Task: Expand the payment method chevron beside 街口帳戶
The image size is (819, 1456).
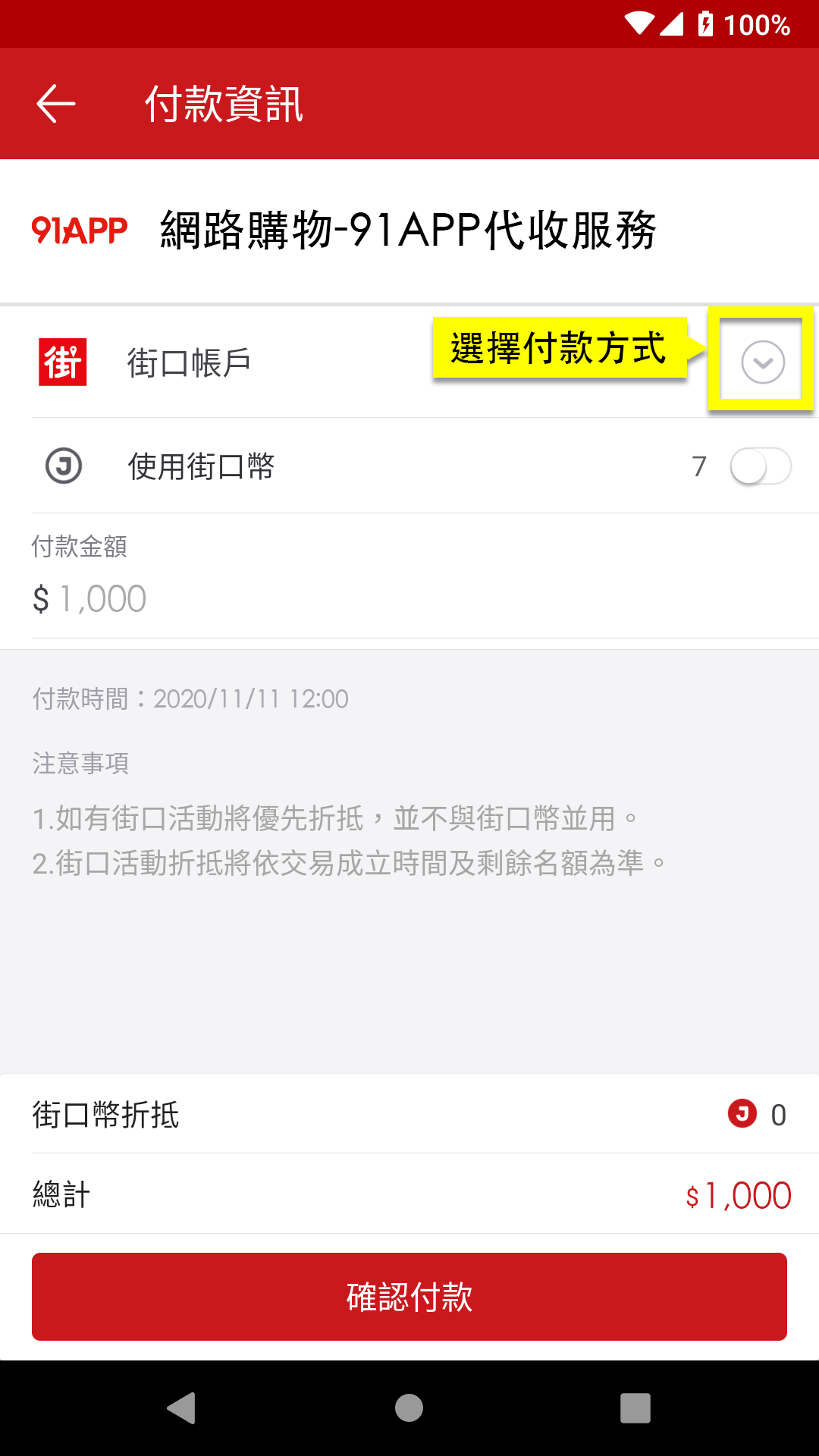Action: (762, 362)
